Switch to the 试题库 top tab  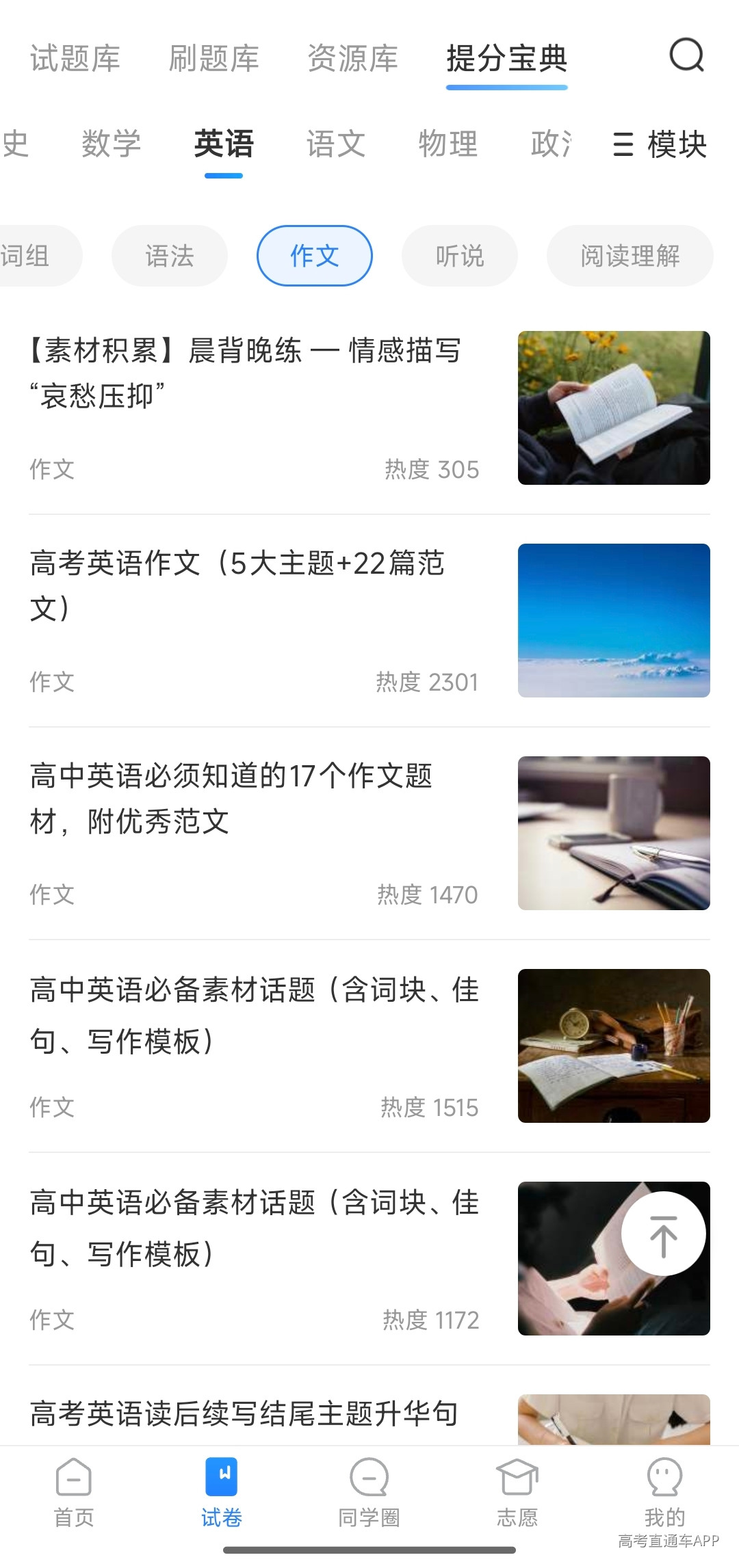pyautogui.click(x=75, y=58)
